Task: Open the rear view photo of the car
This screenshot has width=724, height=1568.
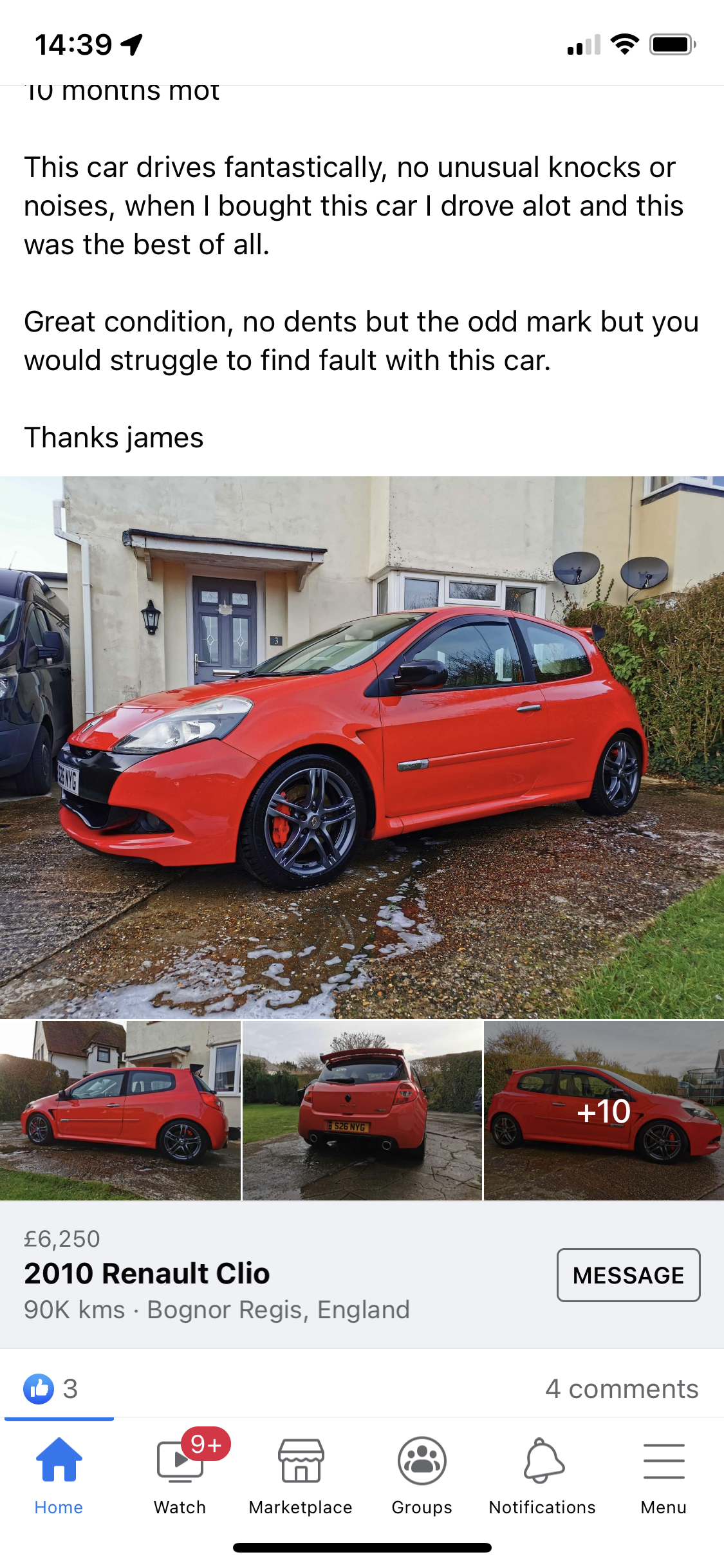Action: [362, 1110]
